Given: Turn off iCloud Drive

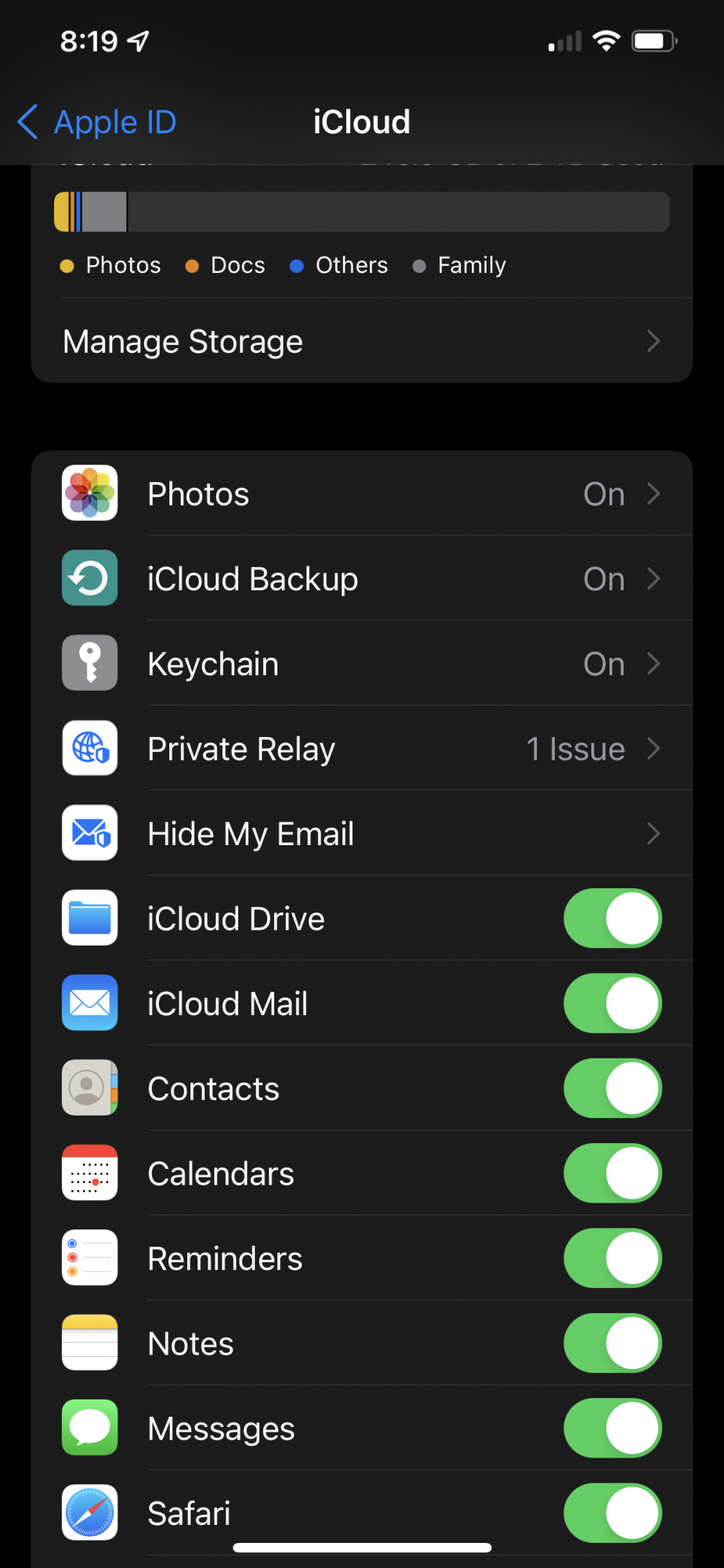Looking at the screenshot, I should (x=613, y=918).
